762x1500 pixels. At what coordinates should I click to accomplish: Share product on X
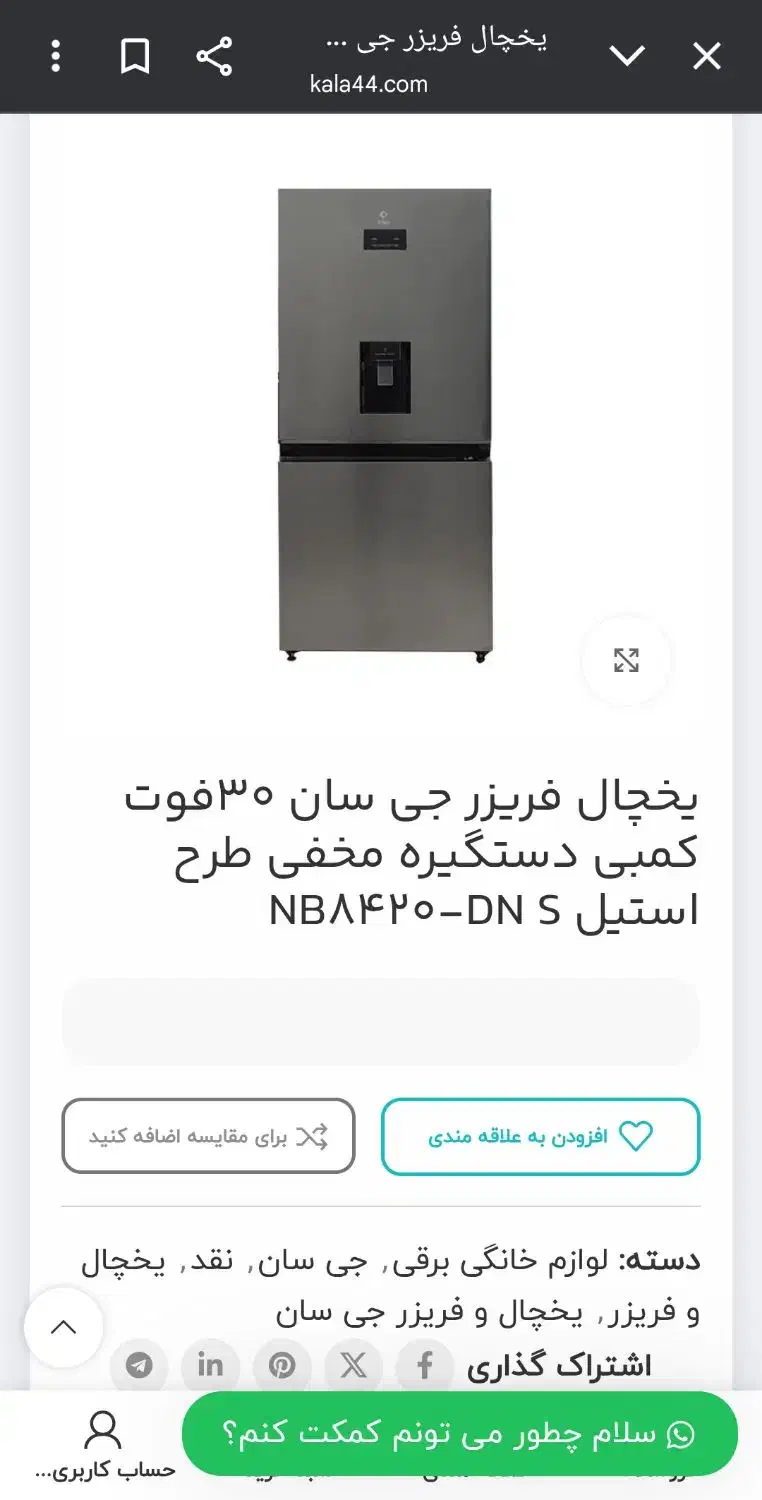(353, 1366)
